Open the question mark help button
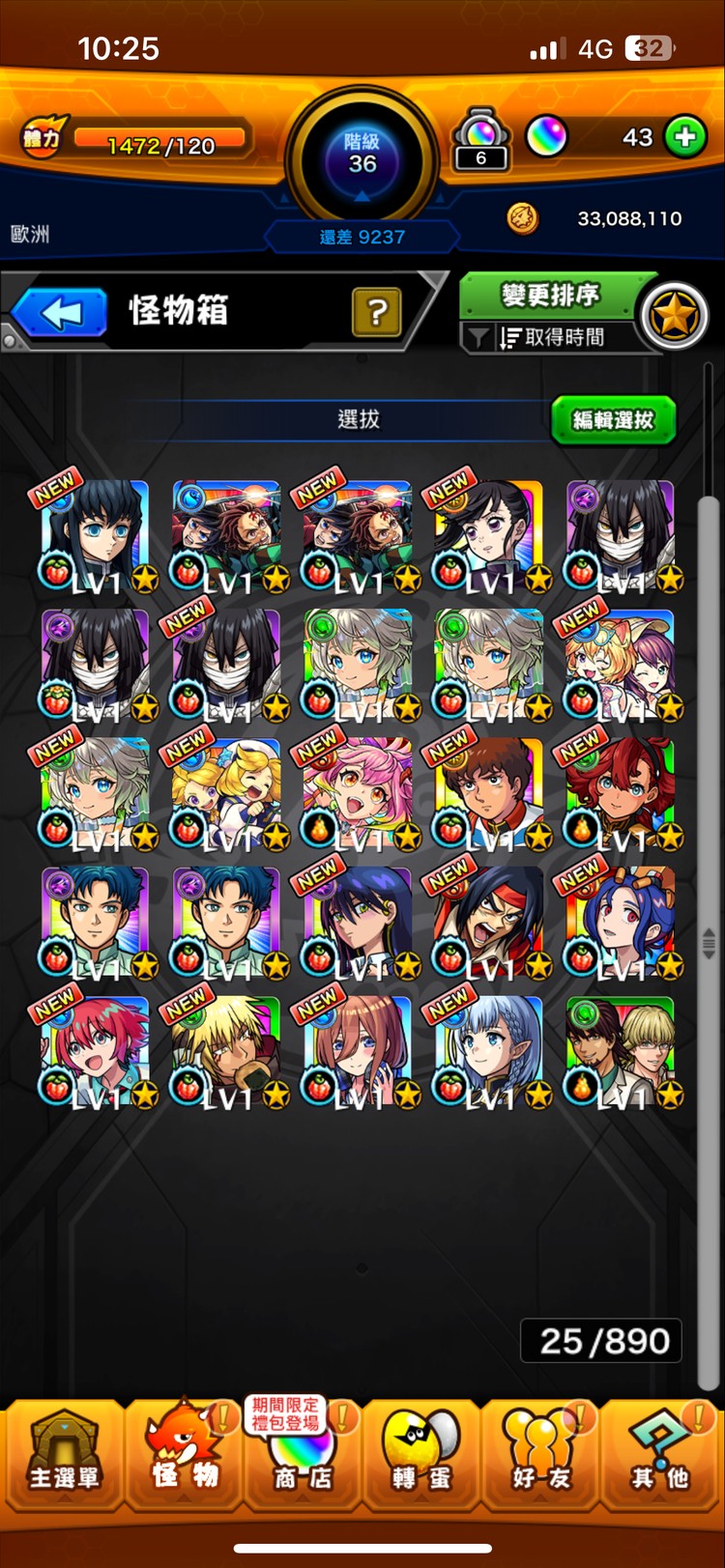The height and width of the screenshot is (1568, 725). coord(377,312)
